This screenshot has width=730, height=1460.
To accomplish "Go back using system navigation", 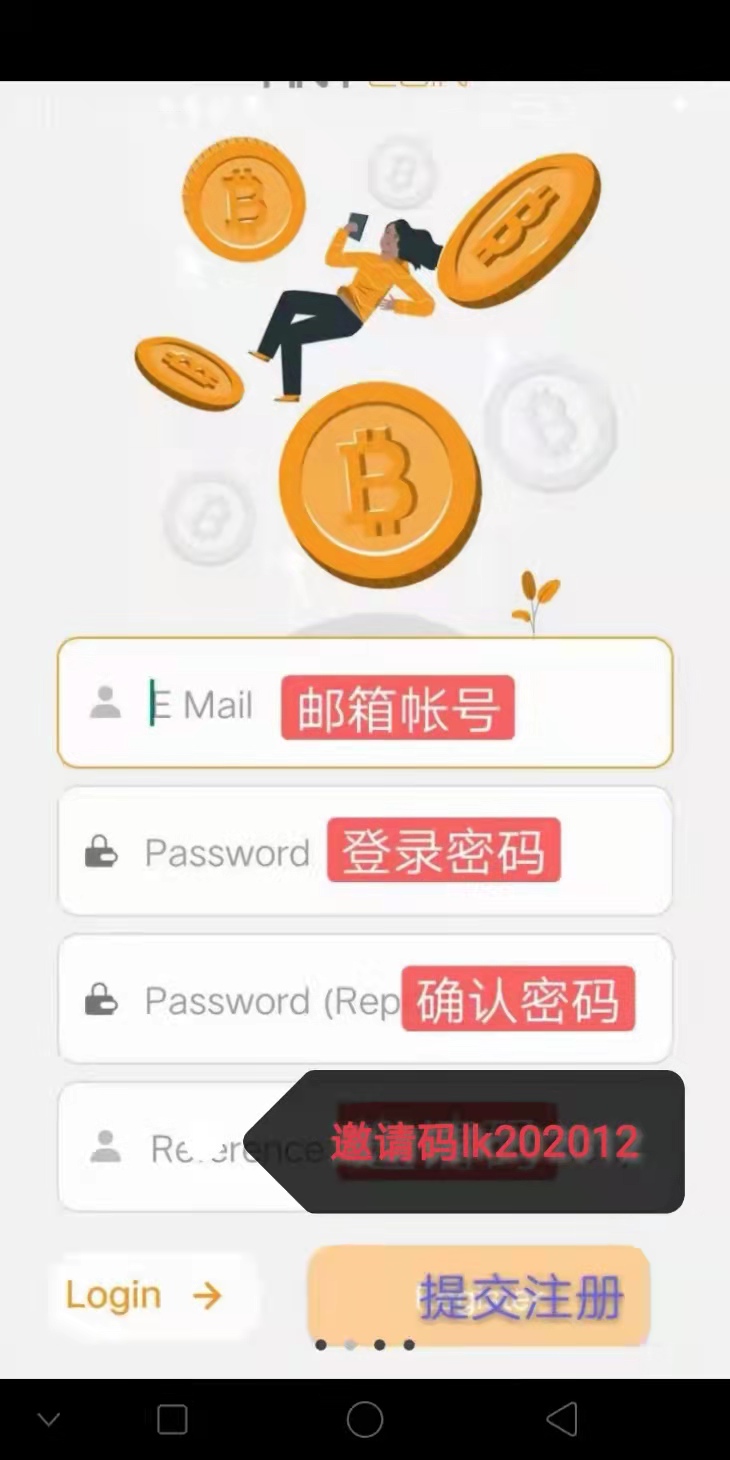I will tap(562, 1418).
